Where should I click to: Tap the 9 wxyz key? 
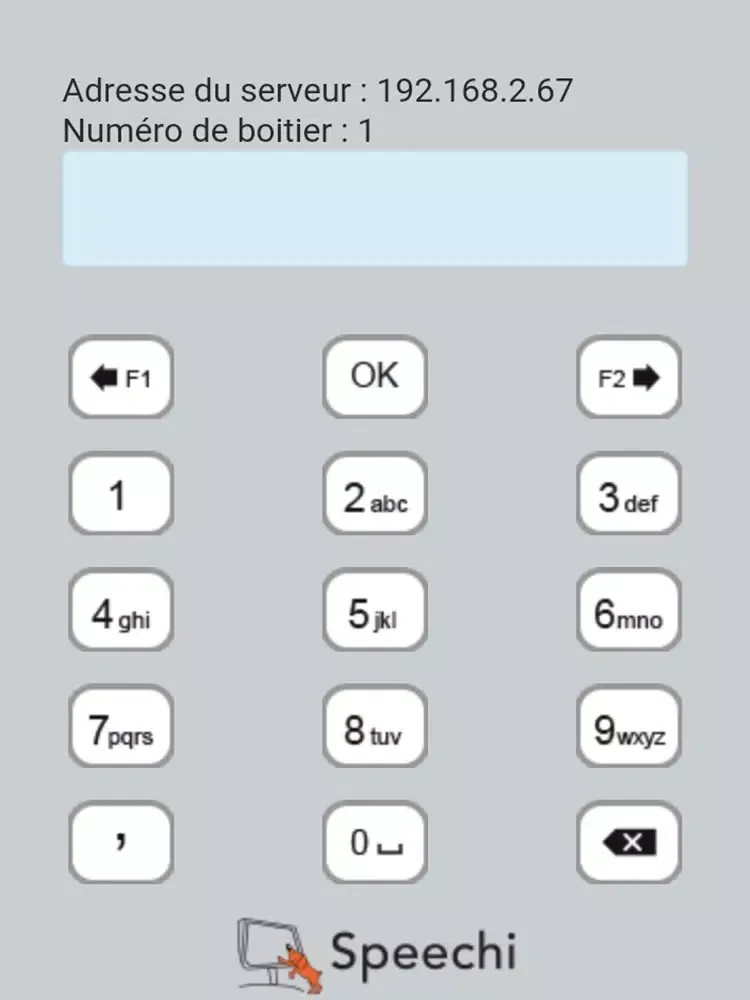(x=629, y=727)
